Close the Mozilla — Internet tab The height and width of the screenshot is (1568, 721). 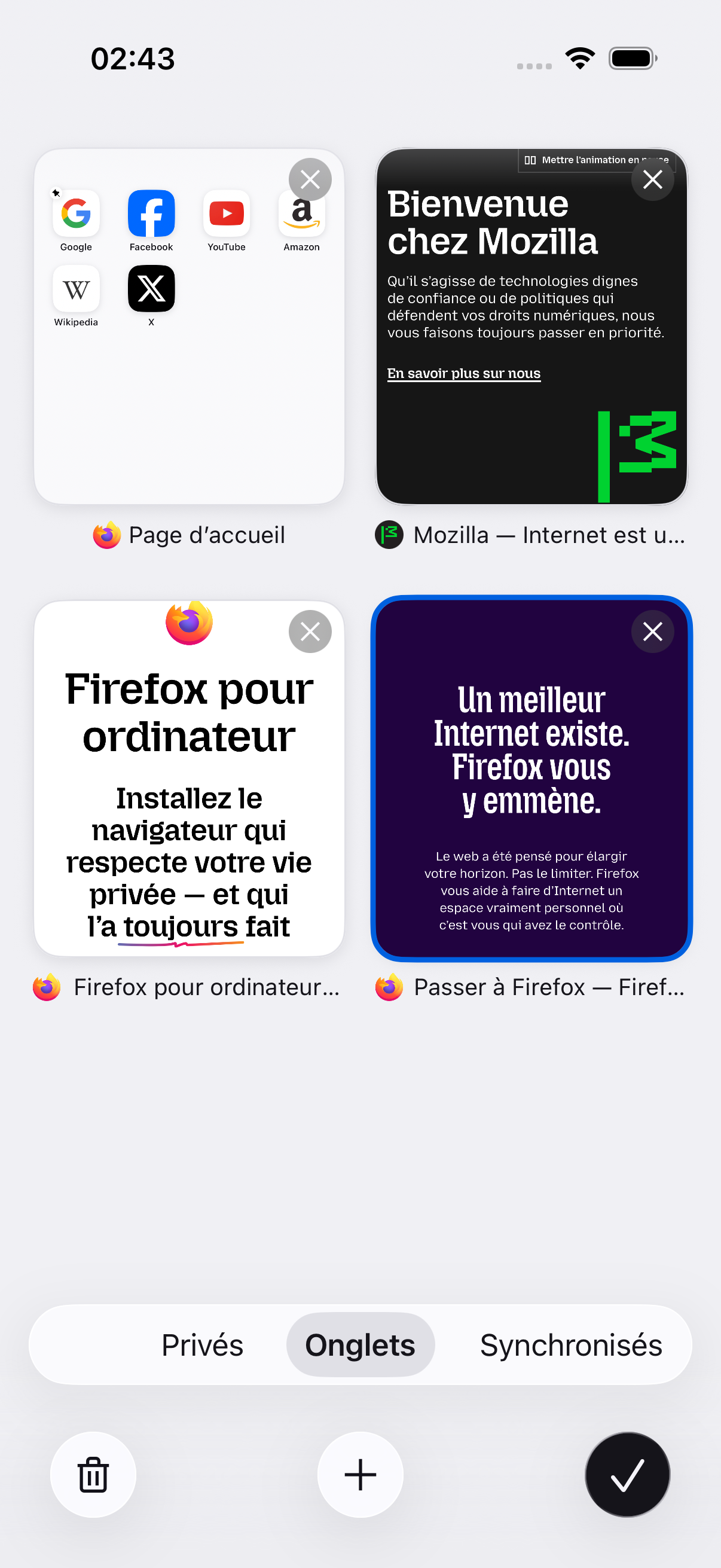pyautogui.click(x=652, y=179)
